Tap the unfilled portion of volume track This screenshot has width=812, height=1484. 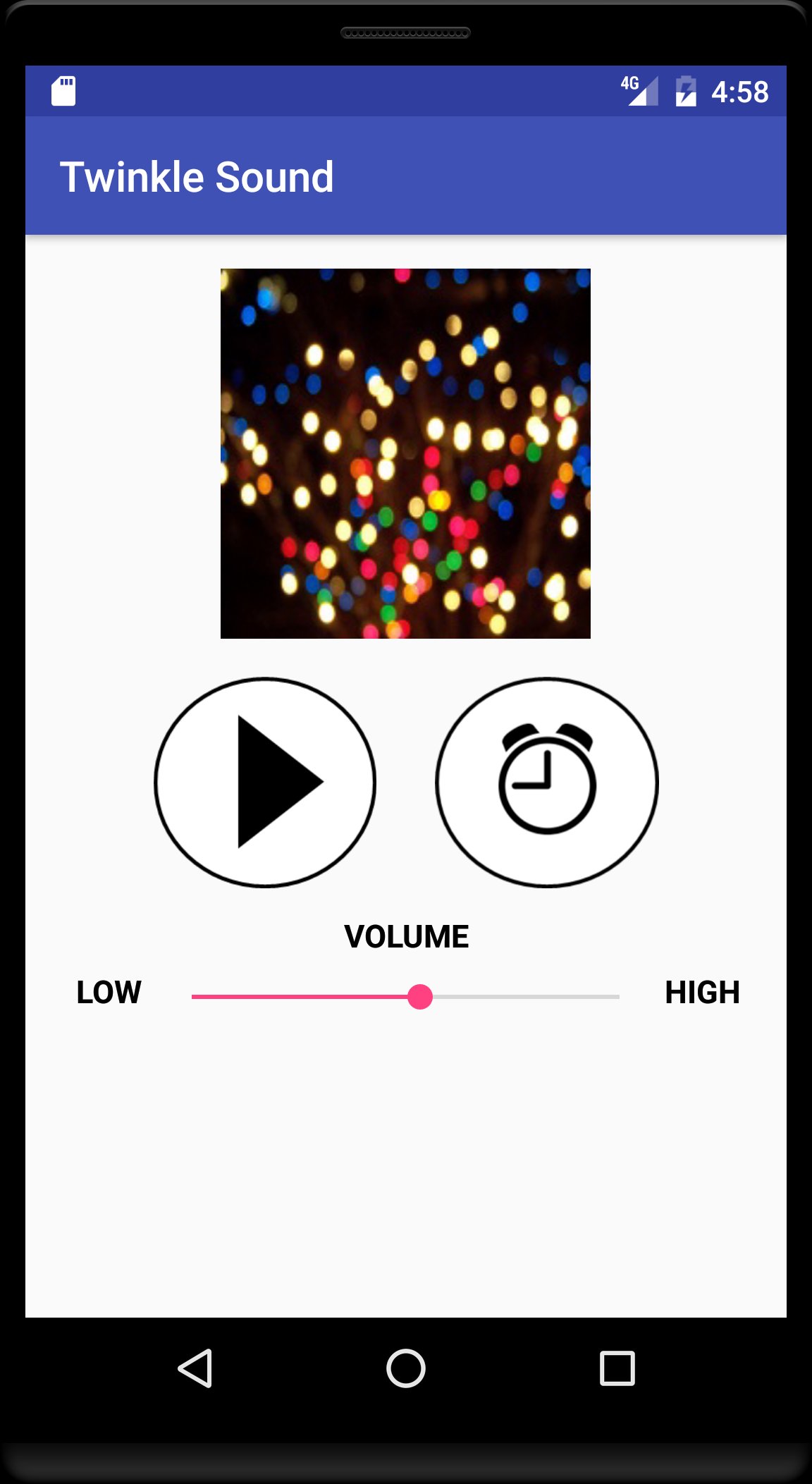[x=529, y=996]
